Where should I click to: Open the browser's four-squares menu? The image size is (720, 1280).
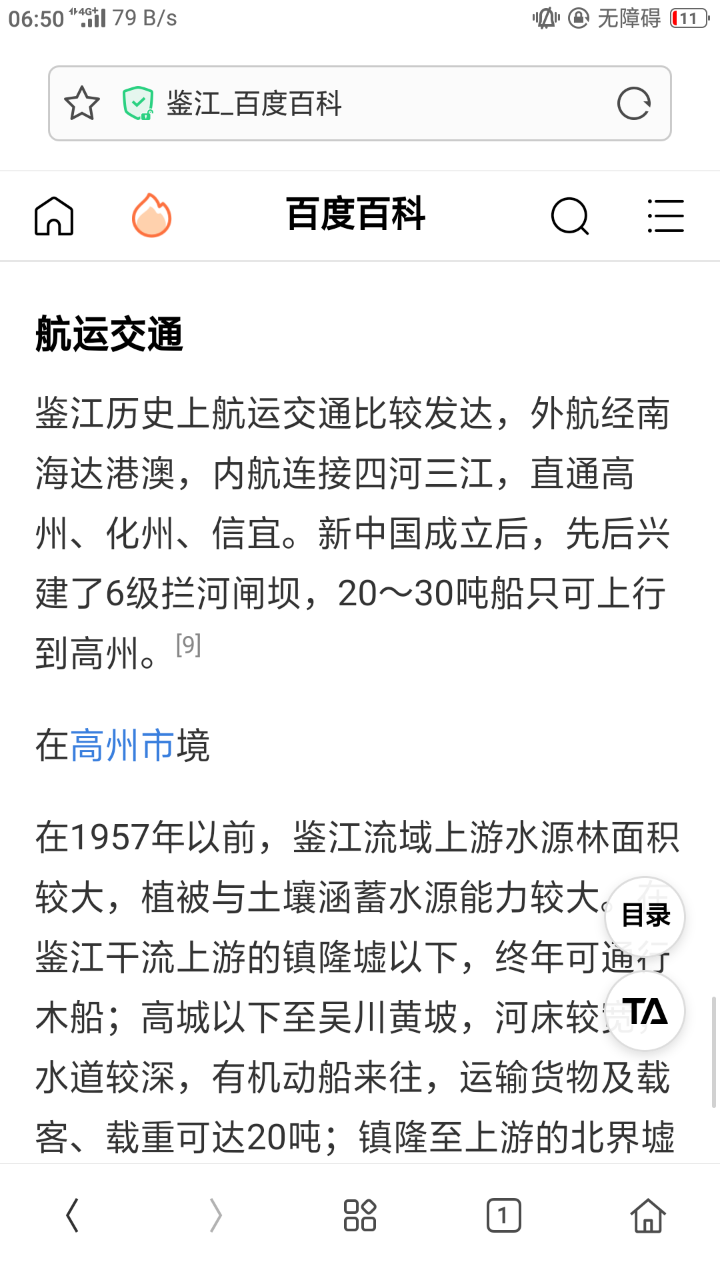pos(360,1216)
